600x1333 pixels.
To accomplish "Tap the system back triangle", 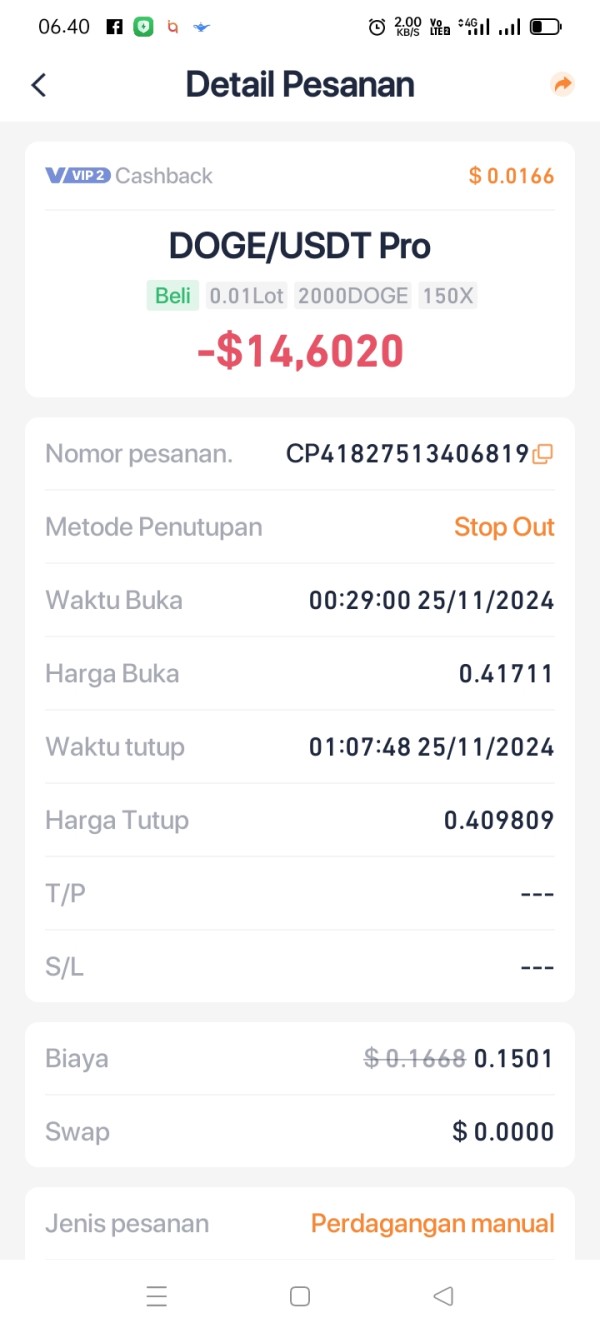I will click(443, 1296).
